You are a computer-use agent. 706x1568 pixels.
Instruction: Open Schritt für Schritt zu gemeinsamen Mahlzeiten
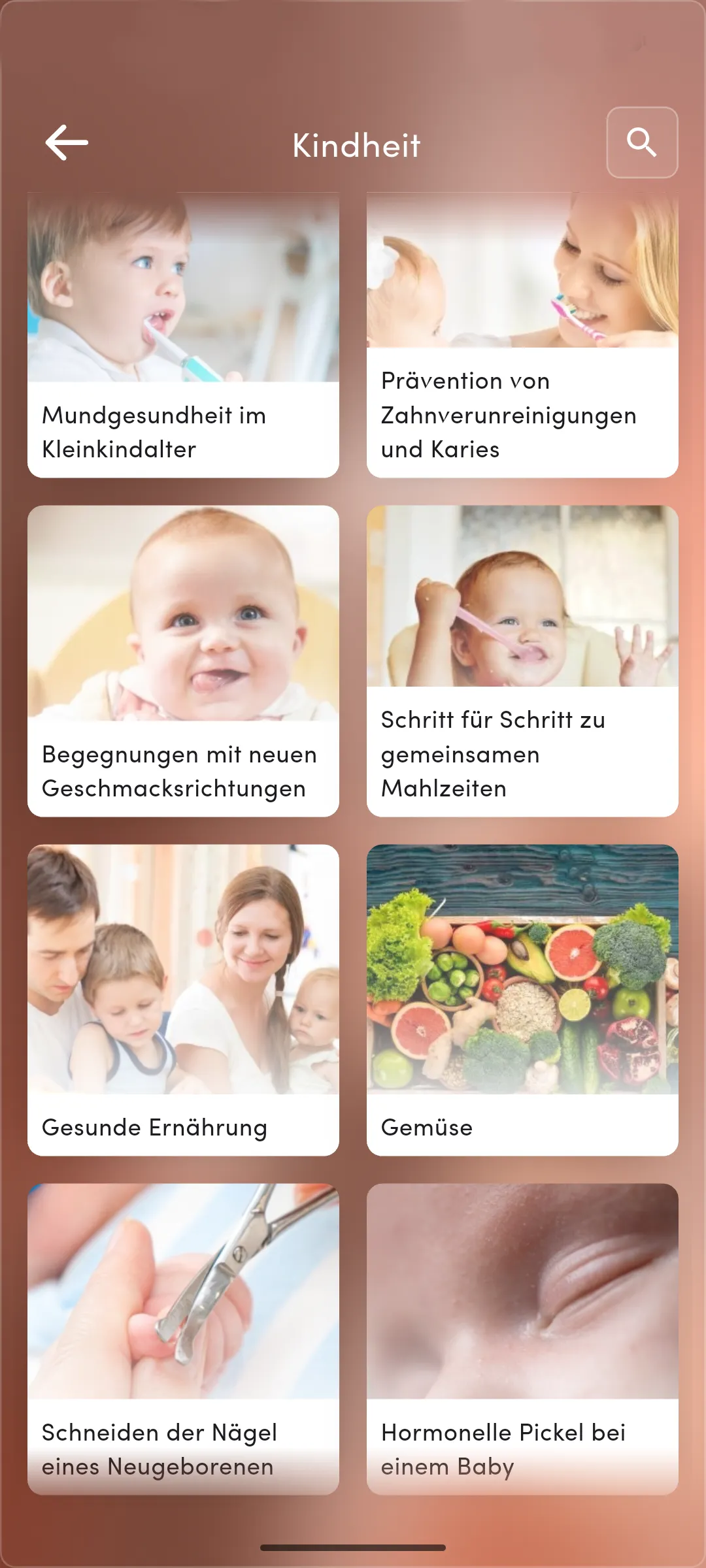coord(522,660)
